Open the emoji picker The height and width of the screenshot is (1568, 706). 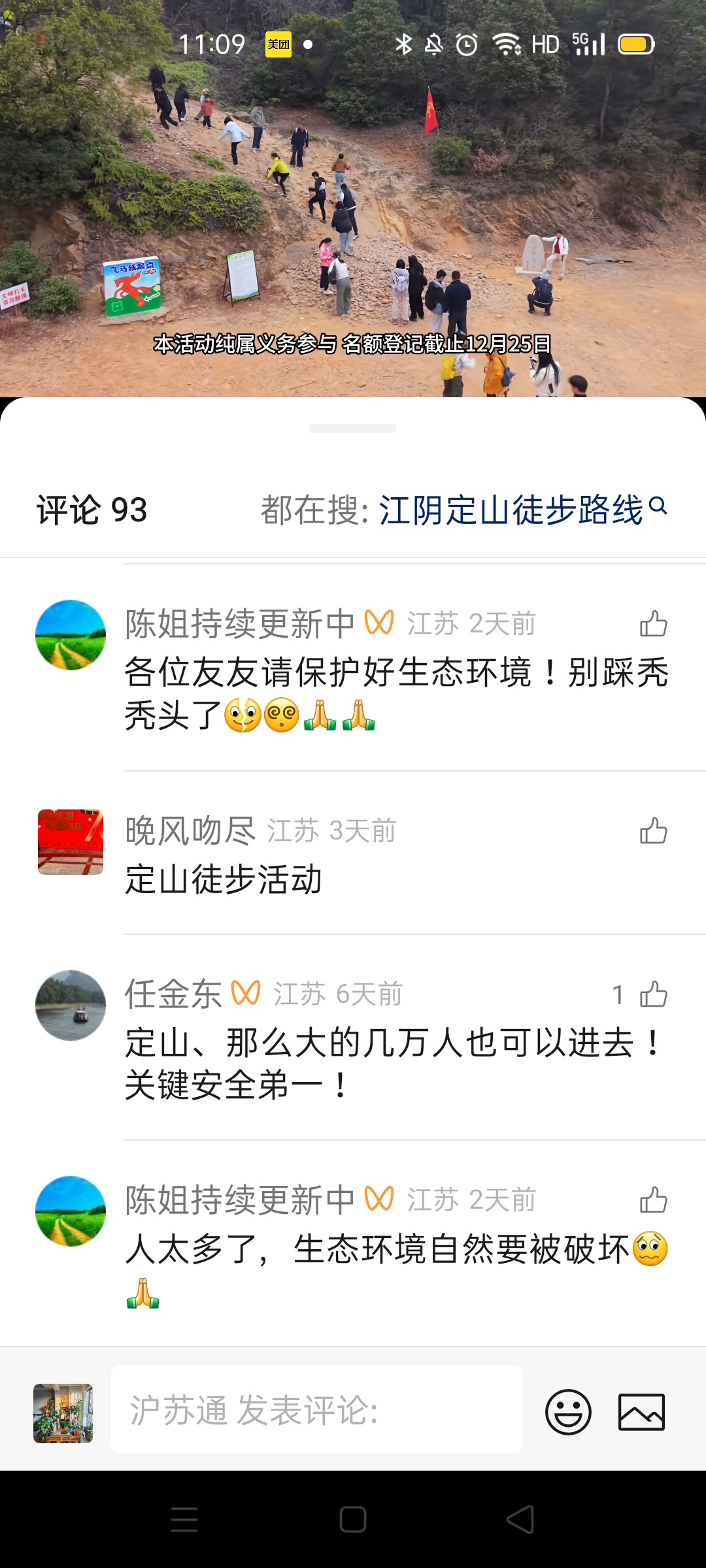[x=568, y=1411]
